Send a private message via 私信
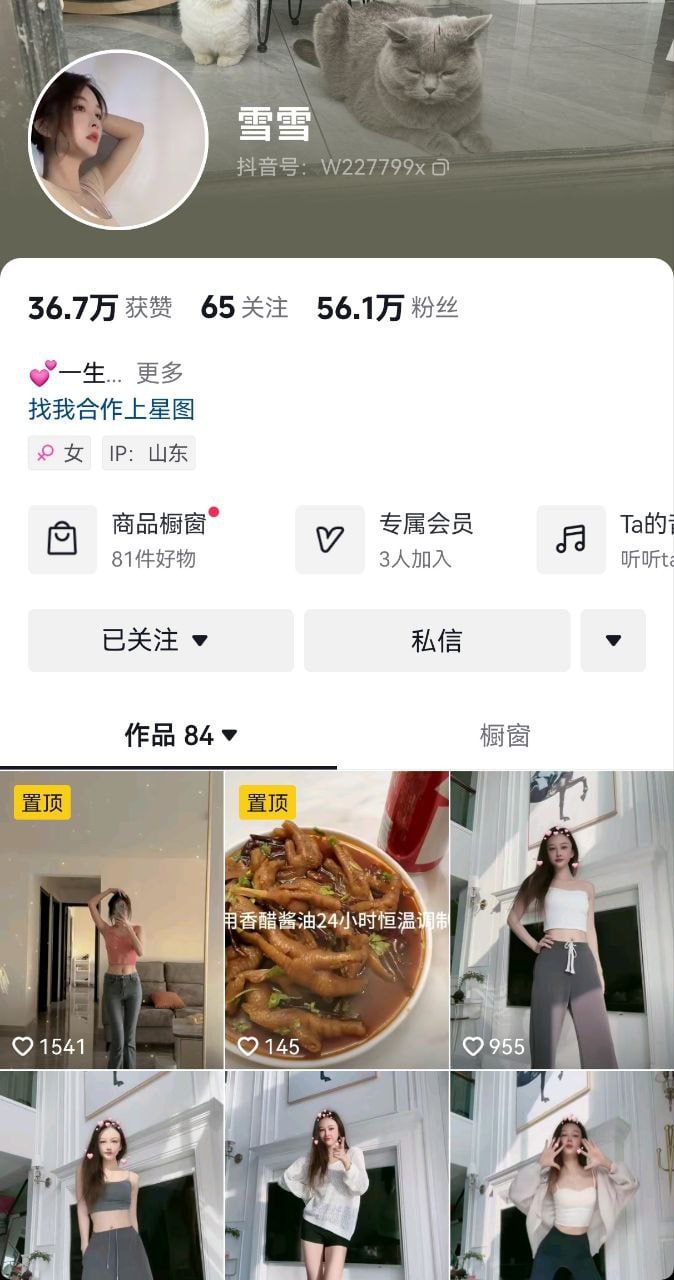This screenshot has height=1280, width=674. (437, 640)
